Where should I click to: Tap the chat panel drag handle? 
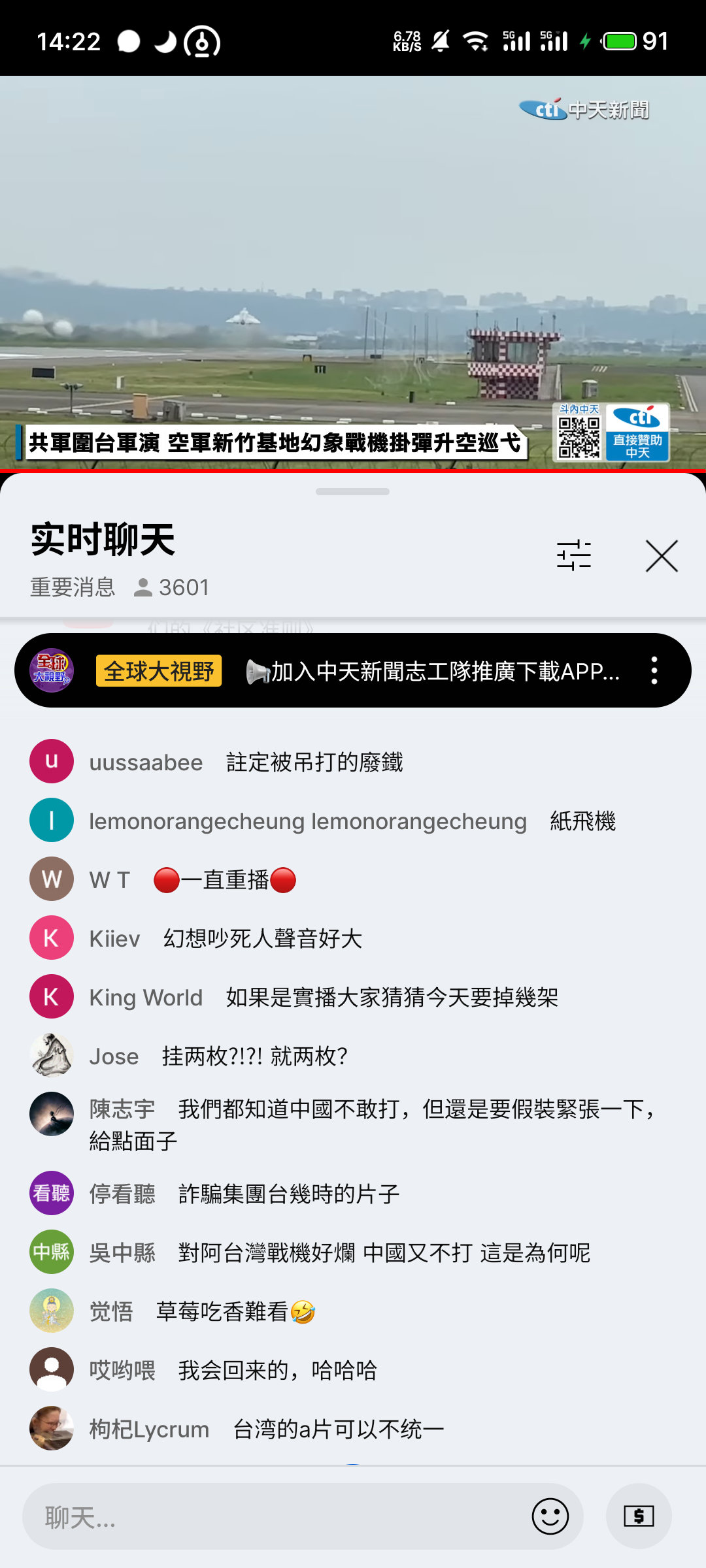coord(352,491)
